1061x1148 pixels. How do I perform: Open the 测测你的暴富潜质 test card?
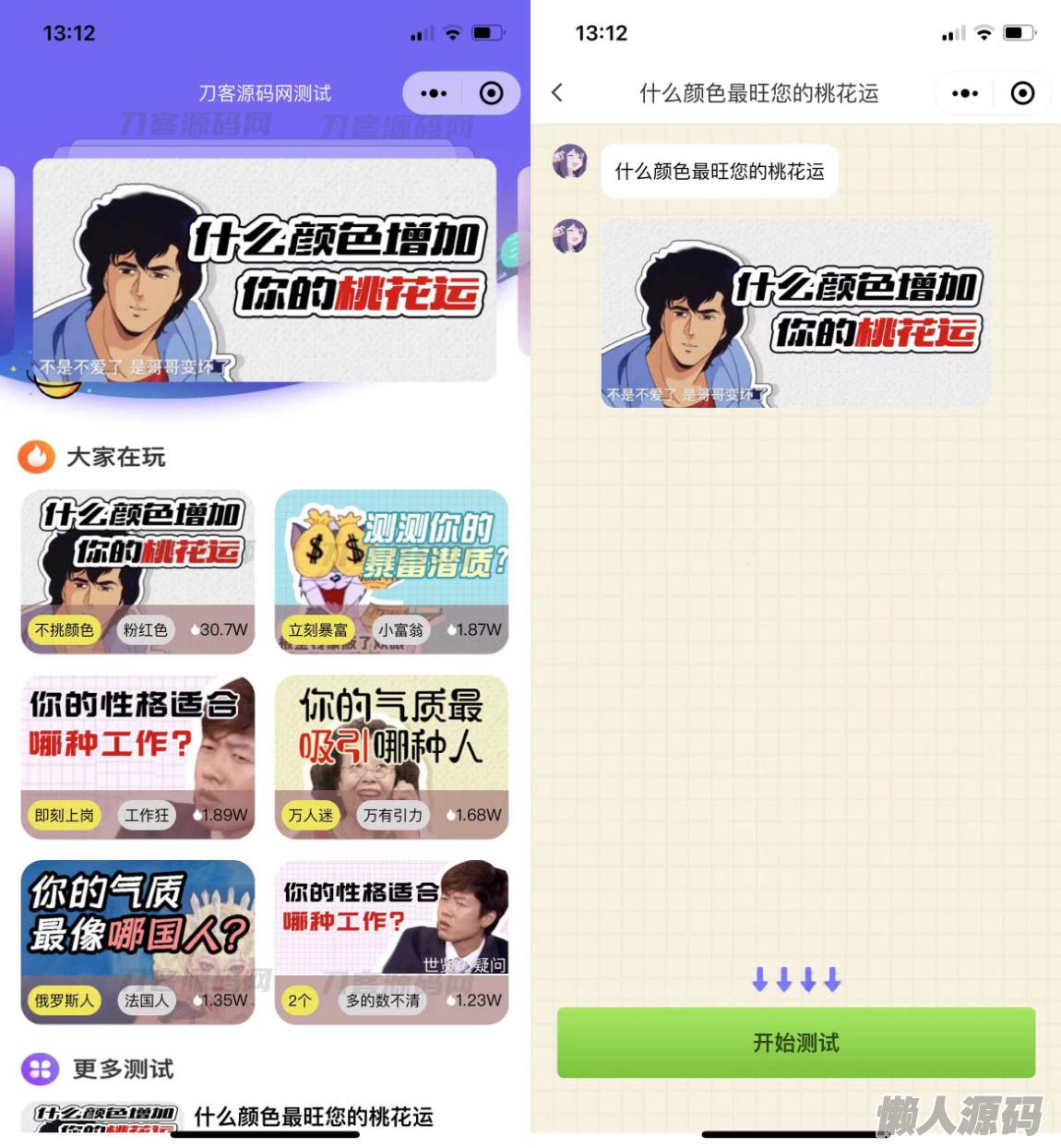pyautogui.click(x=391, y=571)
